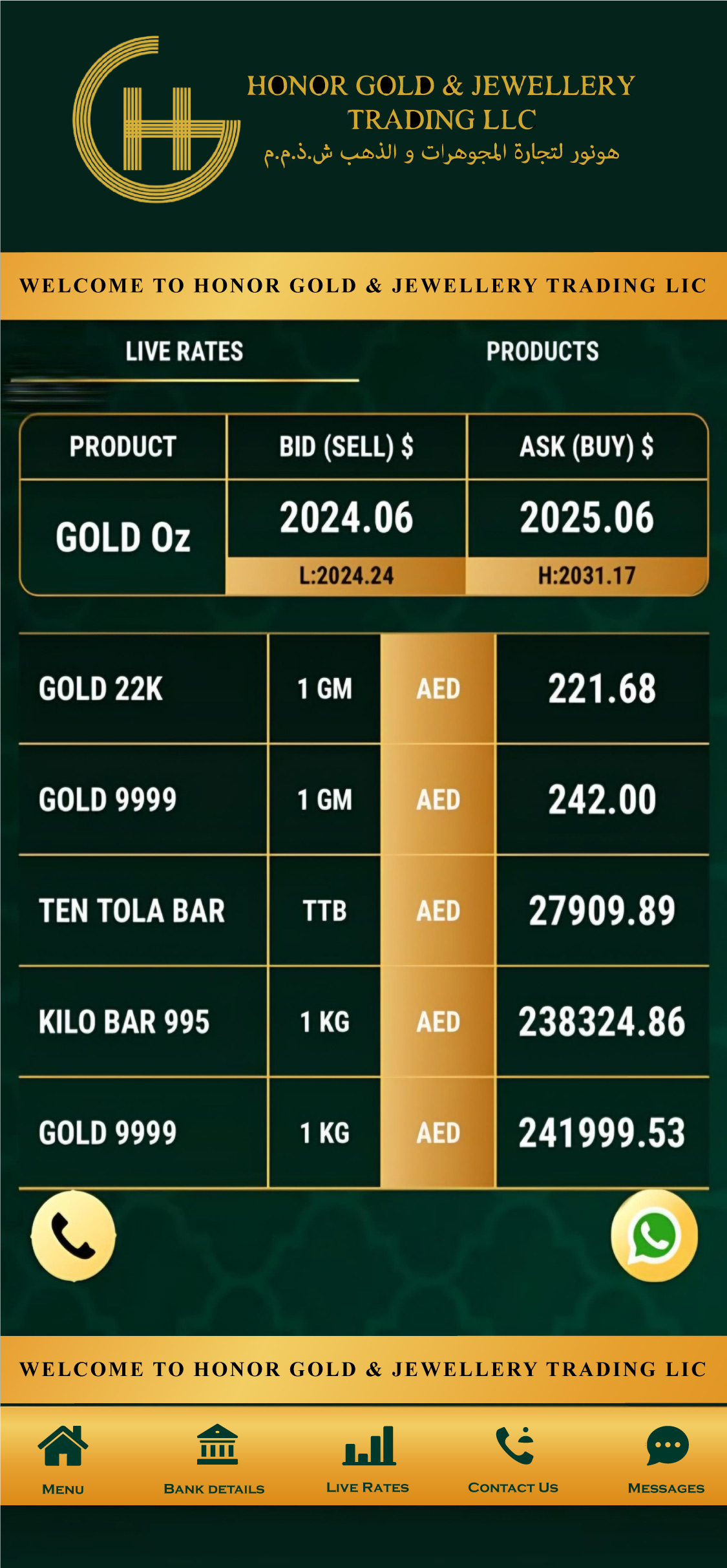Tap the phone call floating button
This screenshot has height=1568, width=727.
(73, 1235)
